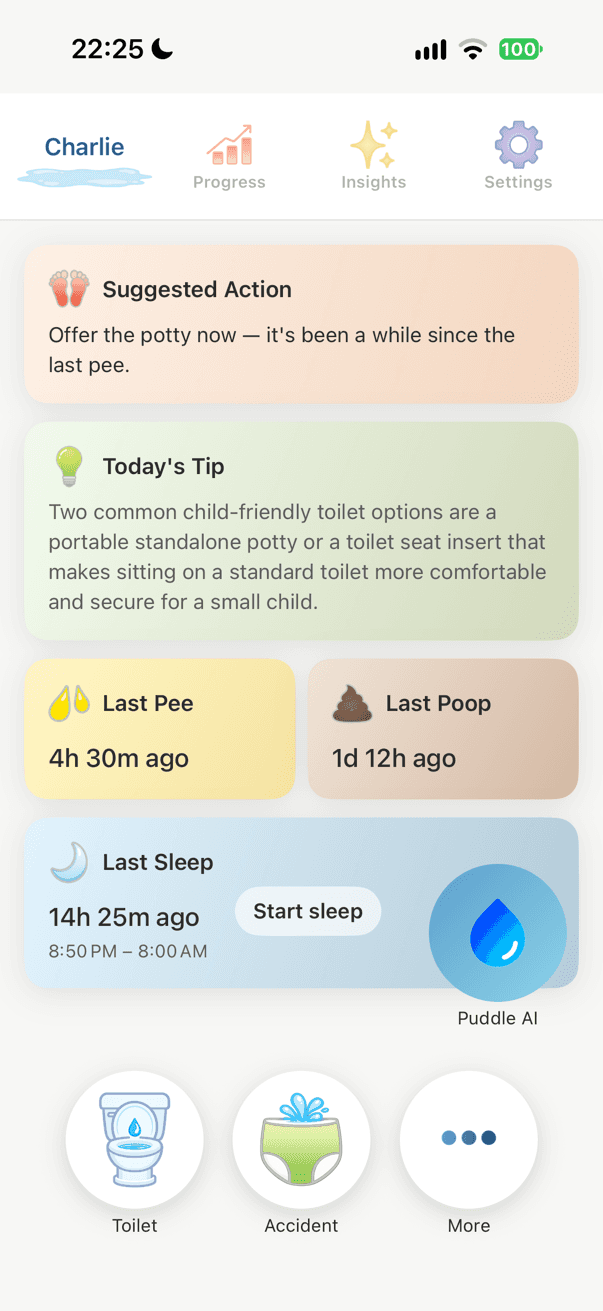
Task: Log an Accident
Action: (x=302, y=1140)
